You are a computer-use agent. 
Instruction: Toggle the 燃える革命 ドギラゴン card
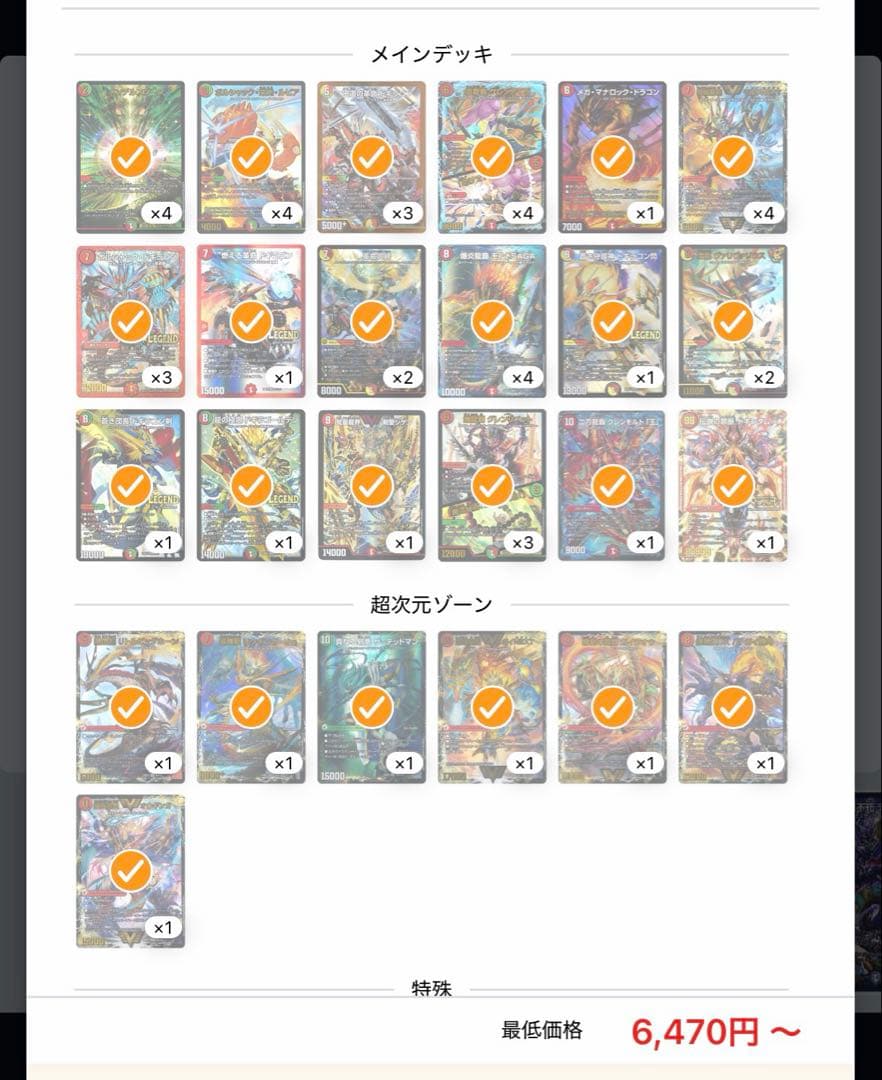tap(251, 321)
